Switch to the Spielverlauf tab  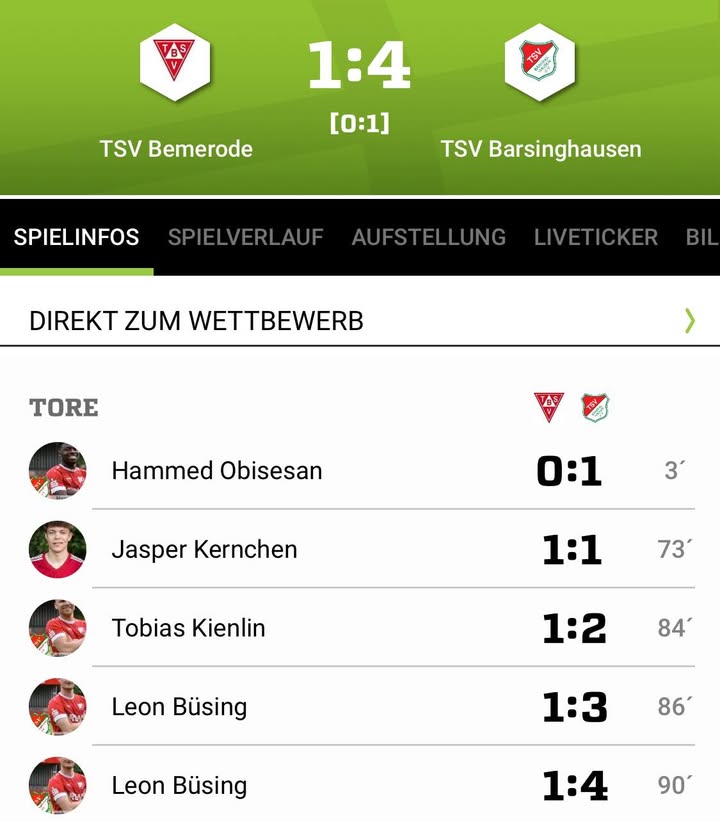click(245, 237)
